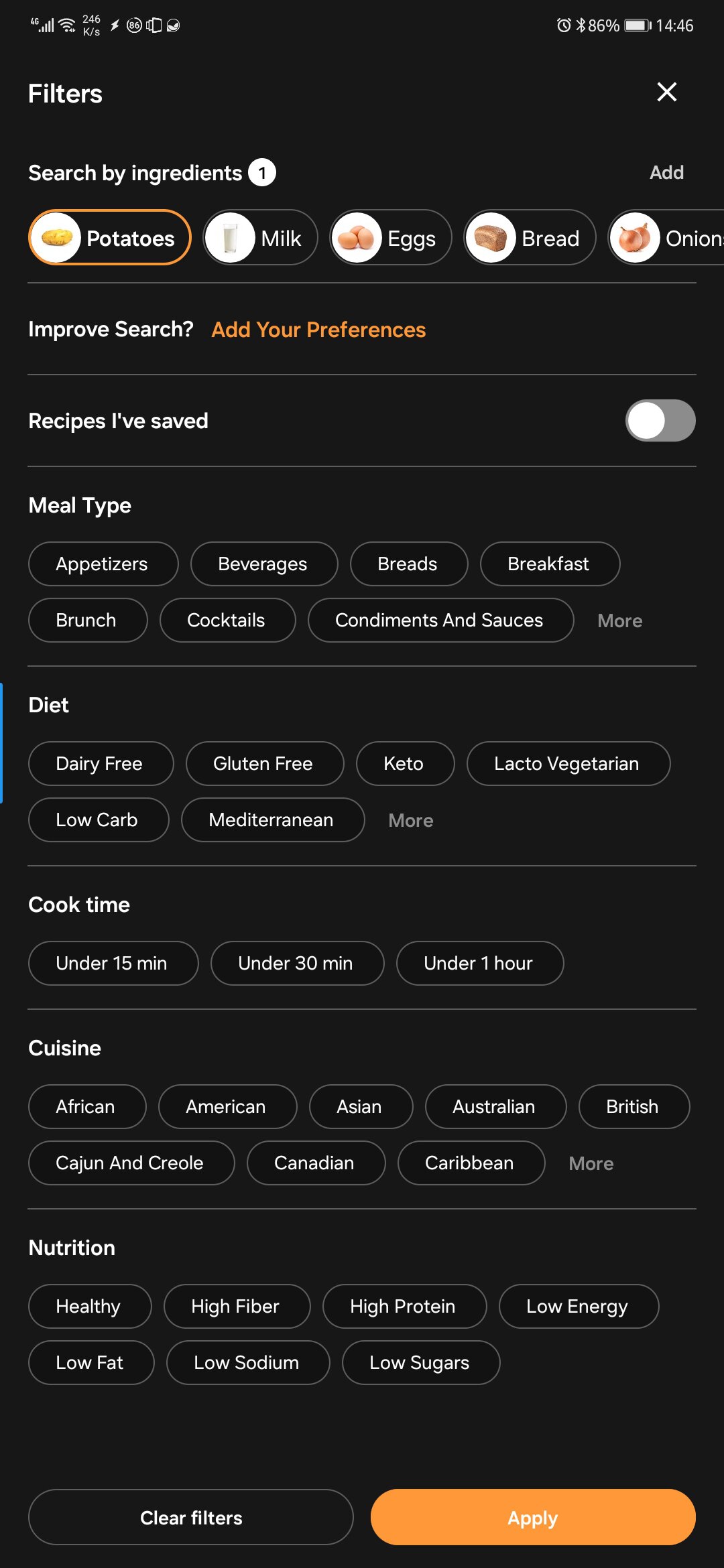This screenshot has width=724, height=1568.
Task: Select High Protein nutrition filter
Action: (404, 1307)
